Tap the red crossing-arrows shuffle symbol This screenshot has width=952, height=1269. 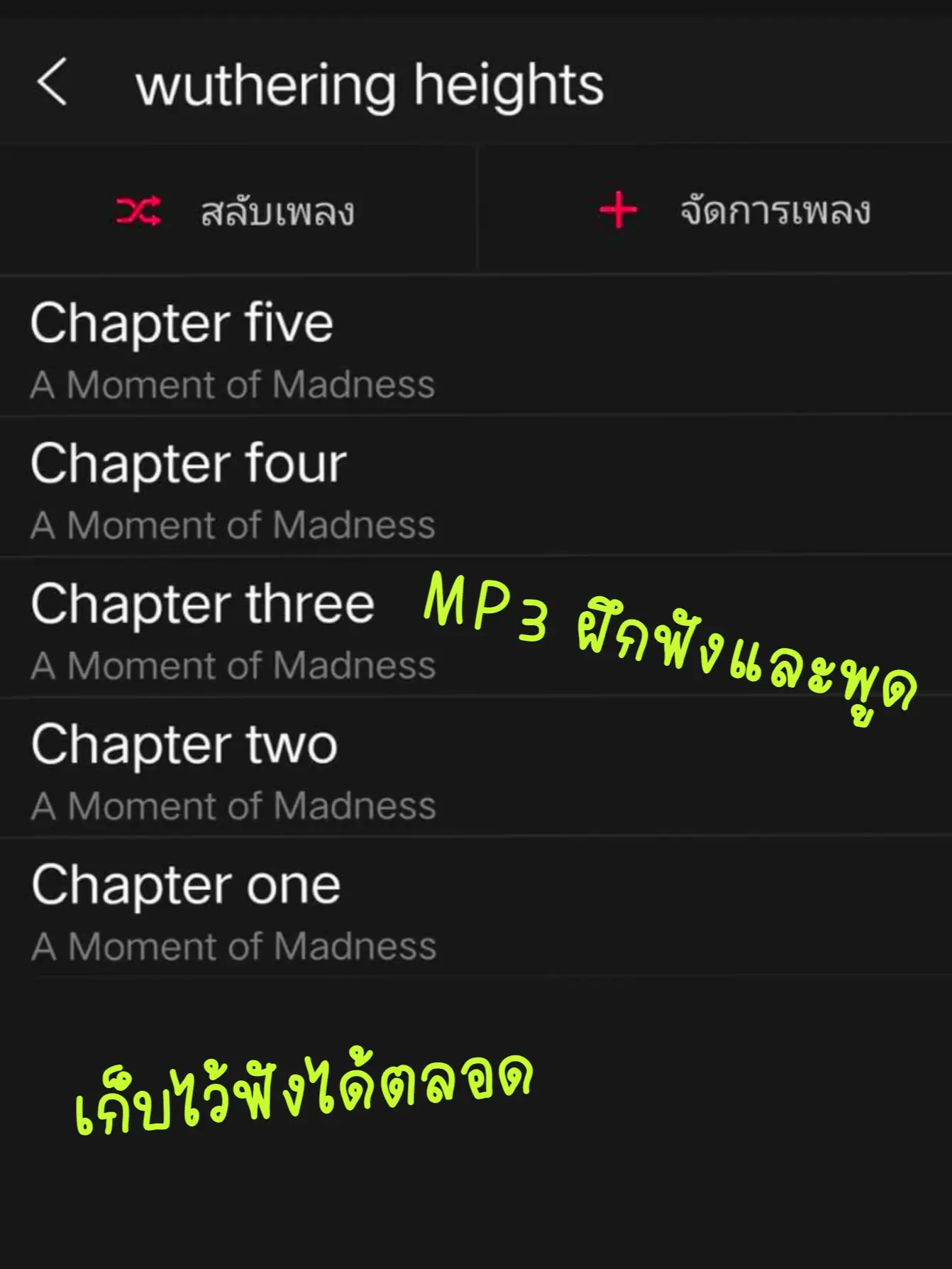[139, 211]
